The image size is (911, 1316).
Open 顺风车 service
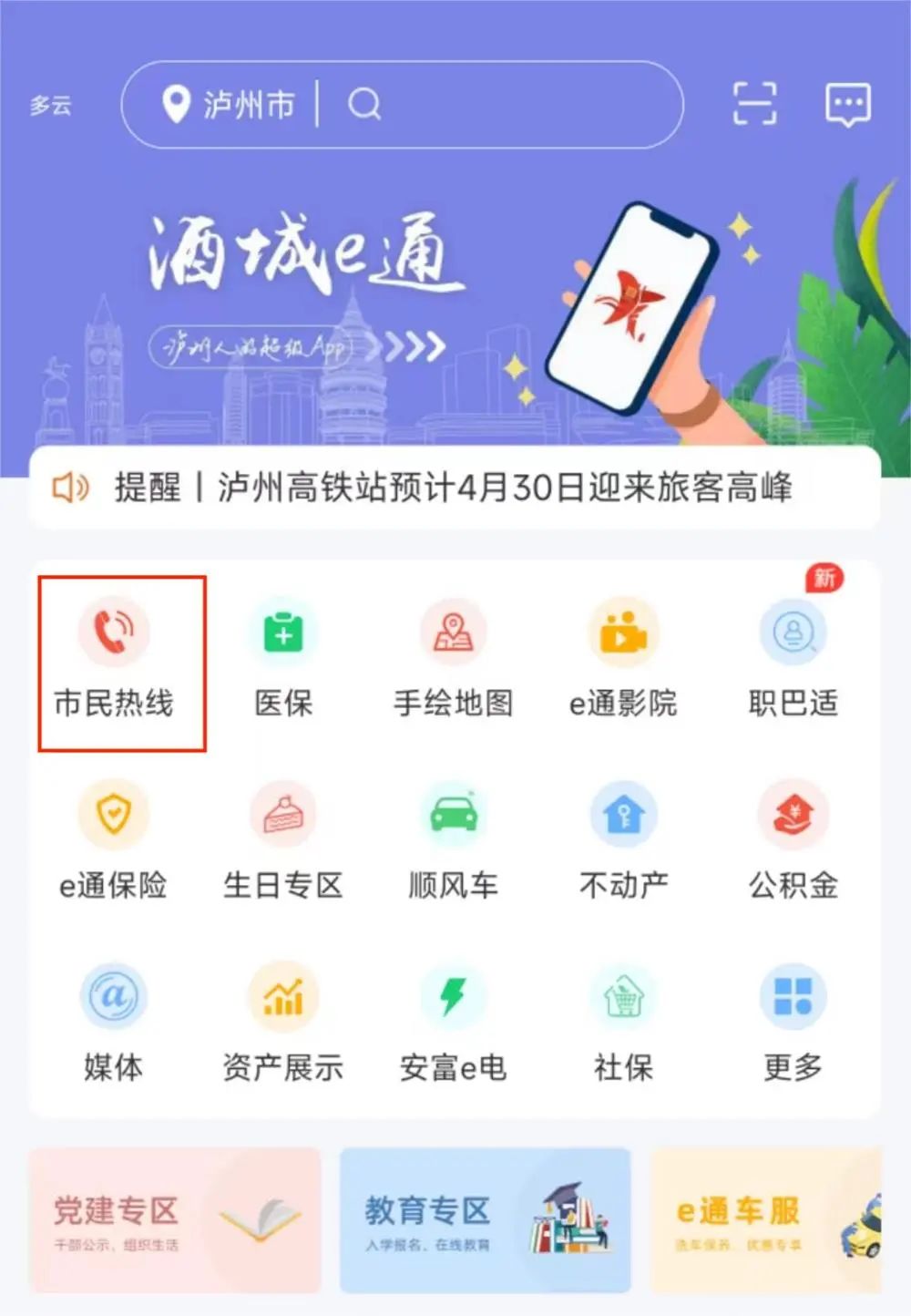[453, 843]
